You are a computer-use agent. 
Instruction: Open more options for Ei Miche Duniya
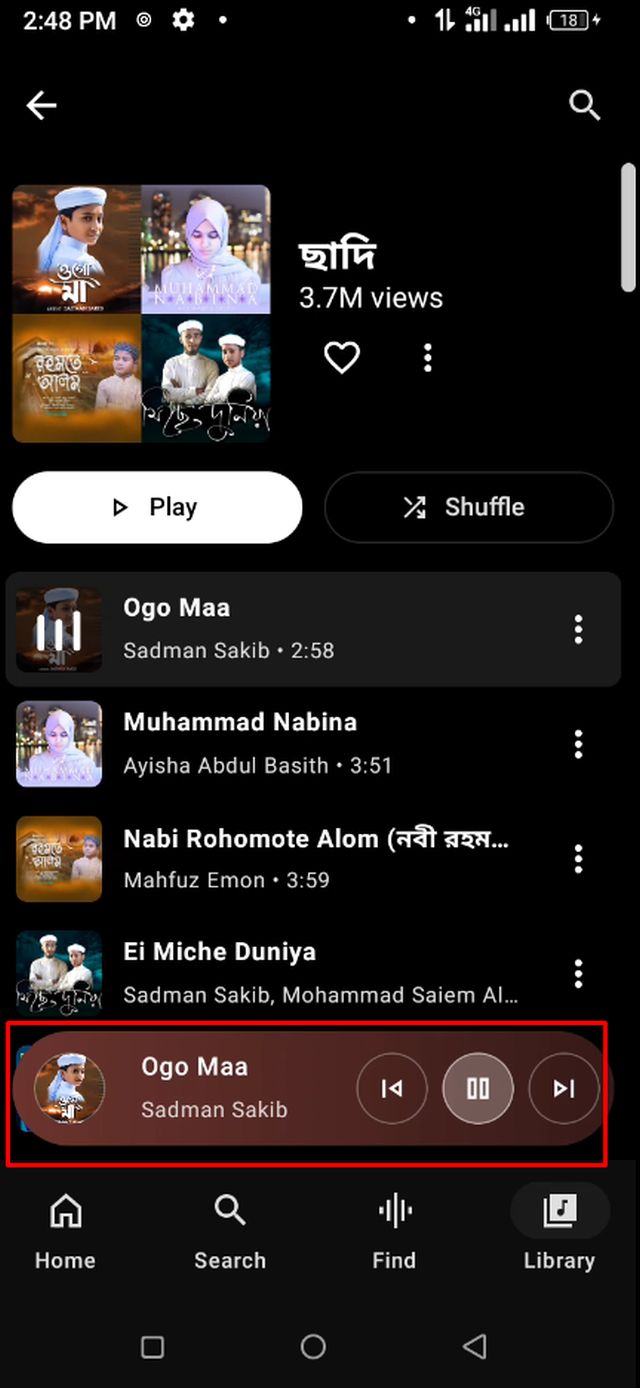(x=578, y=972)
